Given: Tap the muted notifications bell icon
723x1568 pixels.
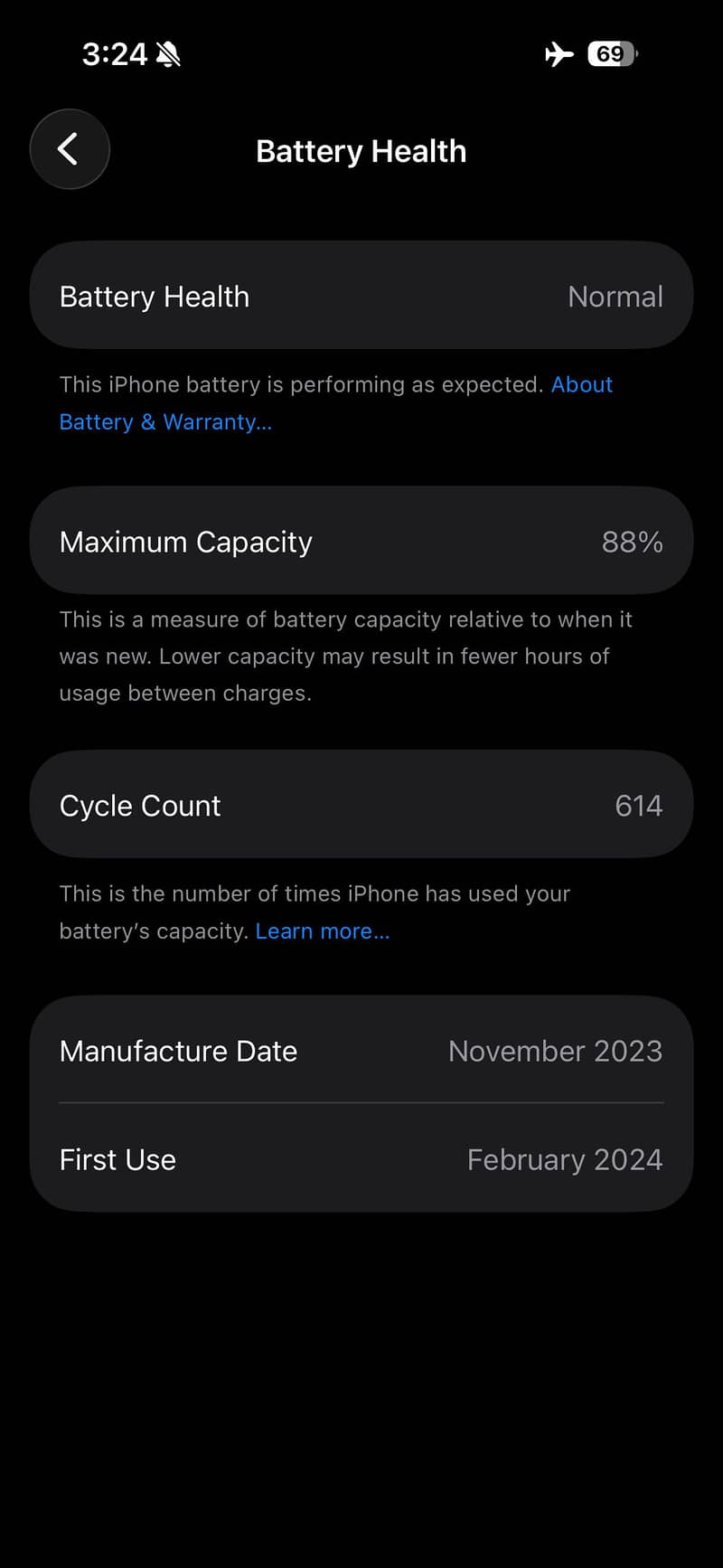Looking at the screenshot, I should pos(168,53).
